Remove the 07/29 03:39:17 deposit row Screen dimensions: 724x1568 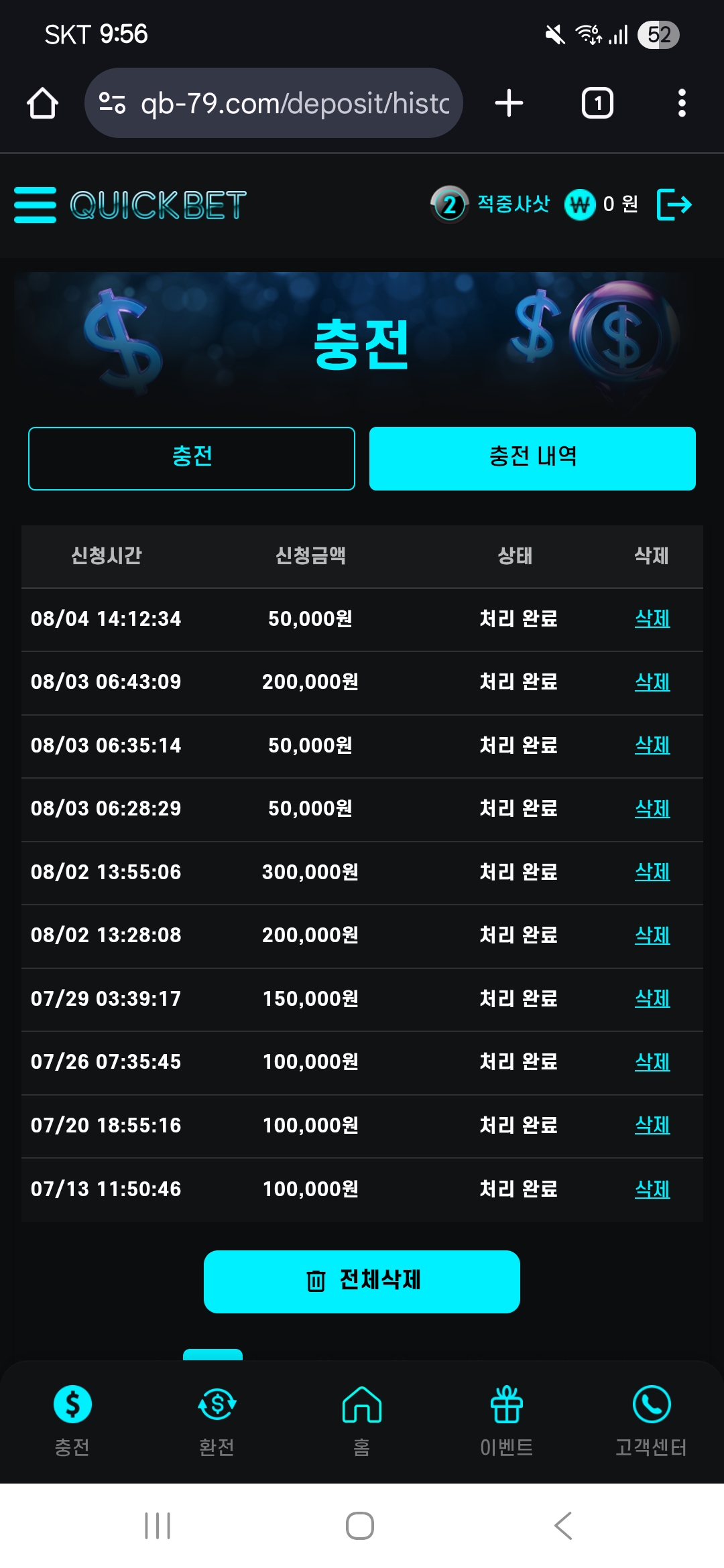[x=652, y=998]
